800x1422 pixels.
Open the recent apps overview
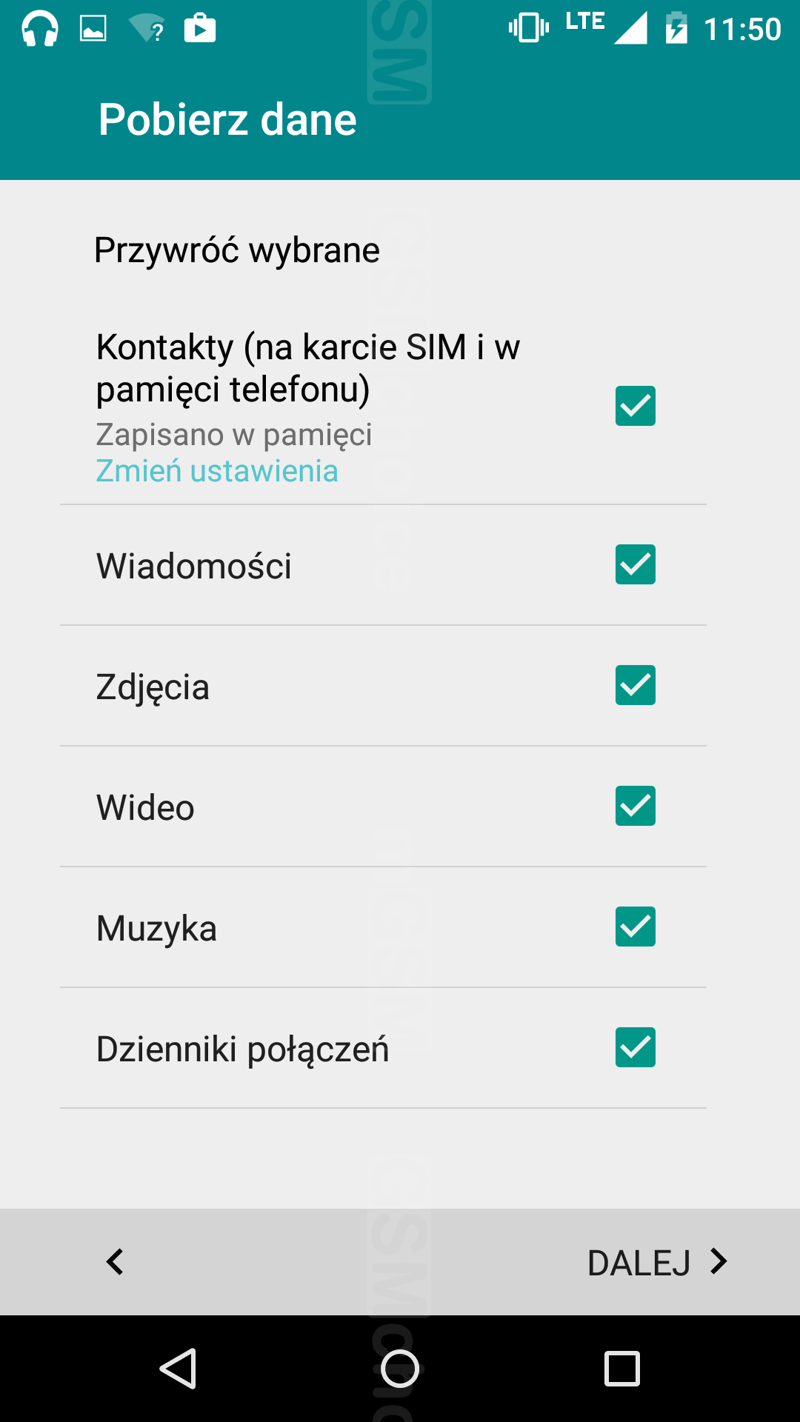click(x=622, y=1368)
